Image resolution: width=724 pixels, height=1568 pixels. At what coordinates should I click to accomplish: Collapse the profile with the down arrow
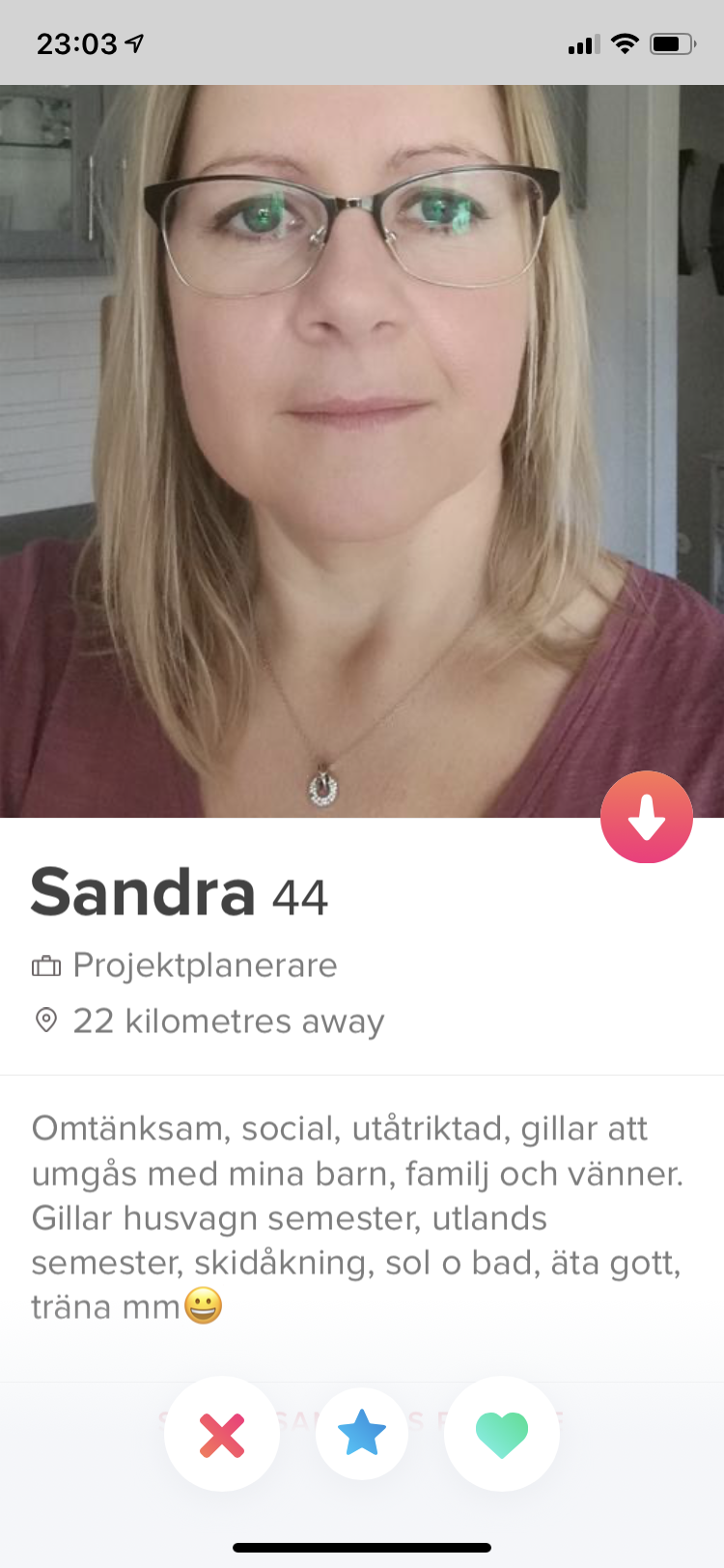point(647,817)
